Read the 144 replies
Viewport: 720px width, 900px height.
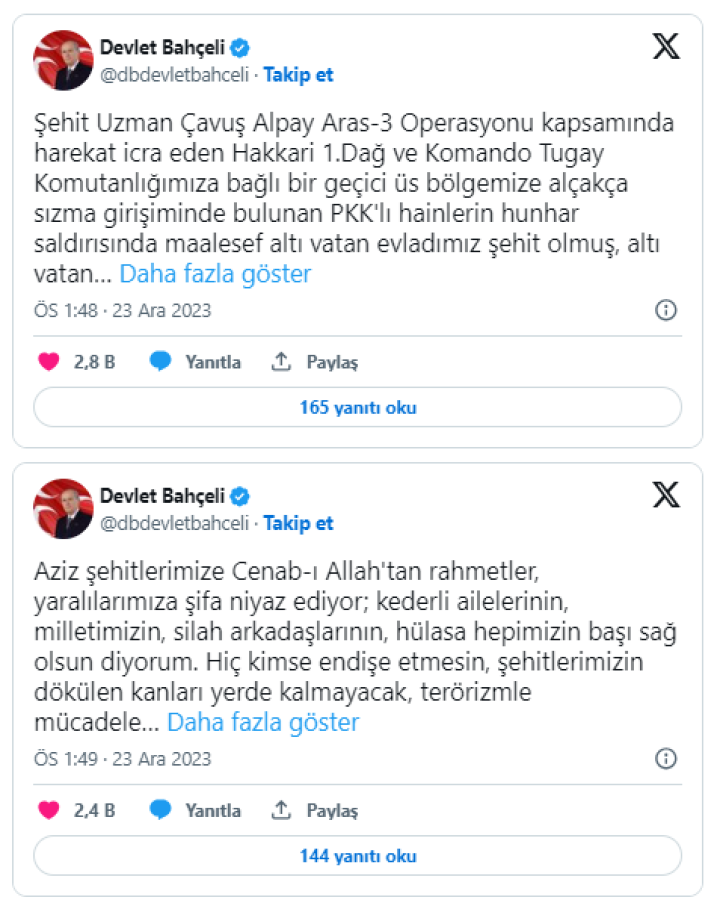357,856
